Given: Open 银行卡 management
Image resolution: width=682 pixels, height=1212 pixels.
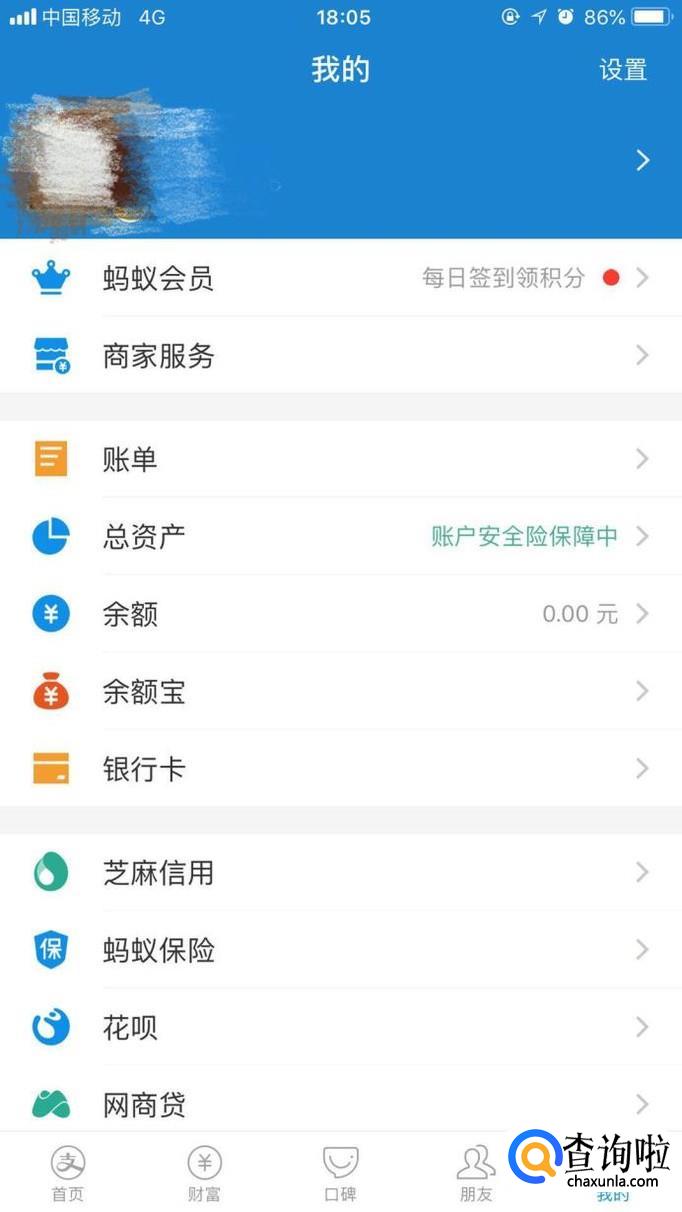Looking at the screenshot, I should click(340, 769).
